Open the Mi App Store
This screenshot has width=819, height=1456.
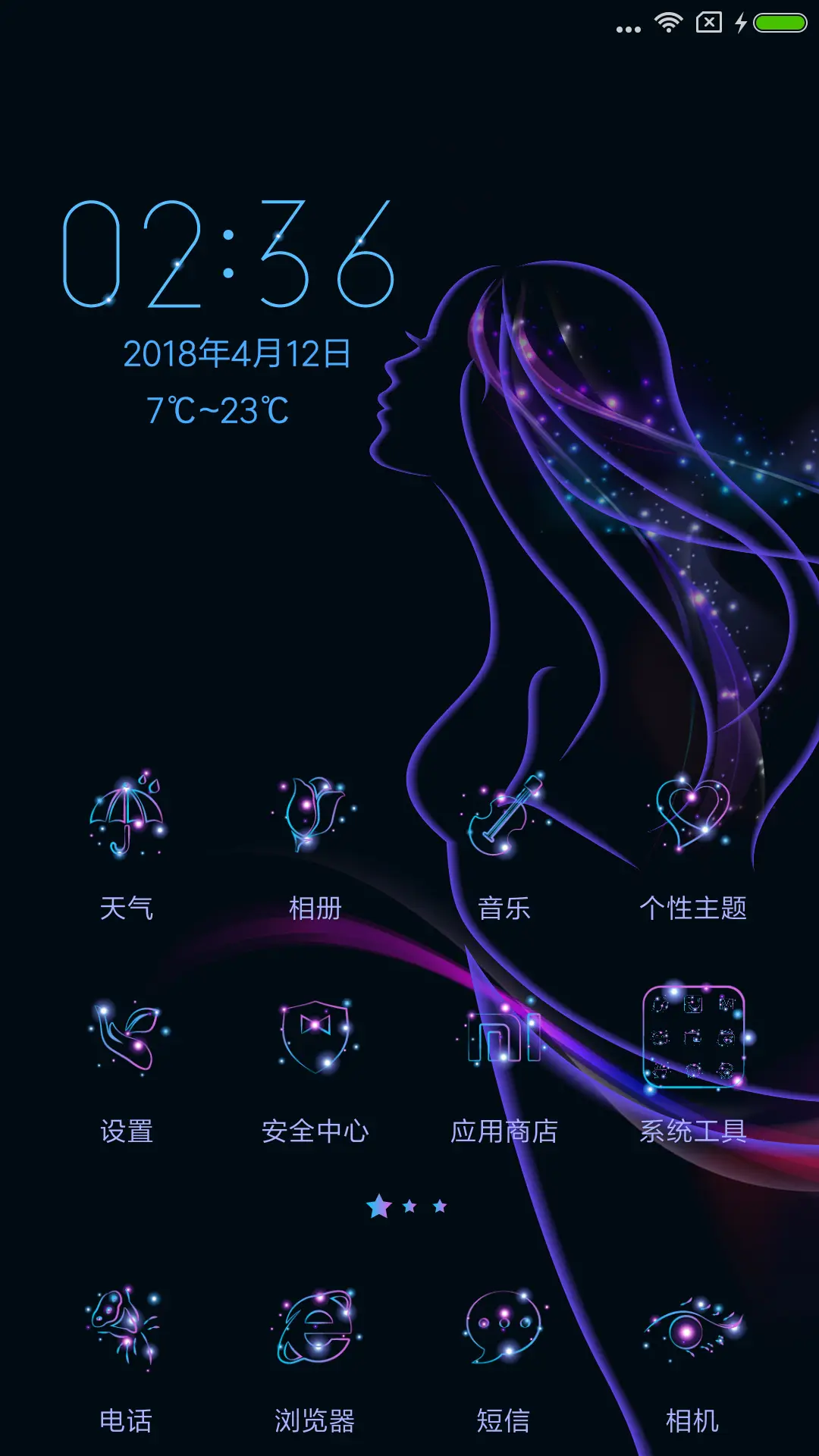click(x=504, y=1035)
